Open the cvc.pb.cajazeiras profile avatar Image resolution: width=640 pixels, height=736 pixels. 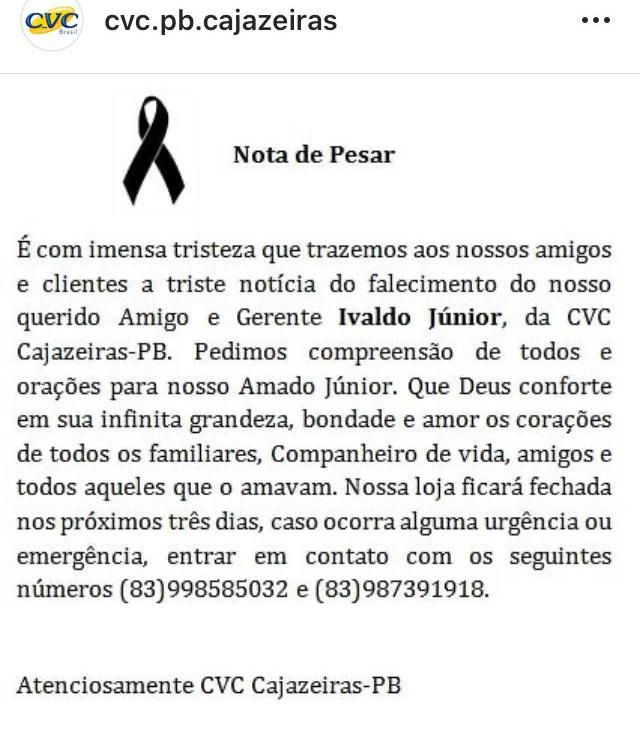(52, 21)
